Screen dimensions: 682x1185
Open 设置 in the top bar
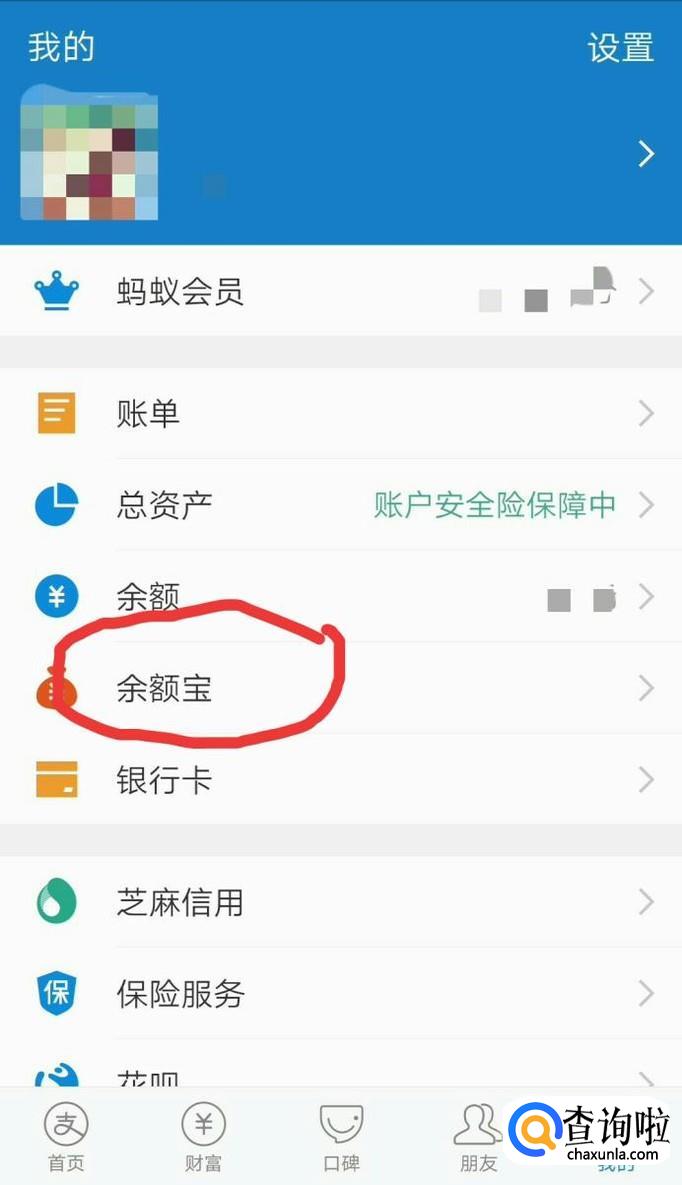(x=620, y=48)
